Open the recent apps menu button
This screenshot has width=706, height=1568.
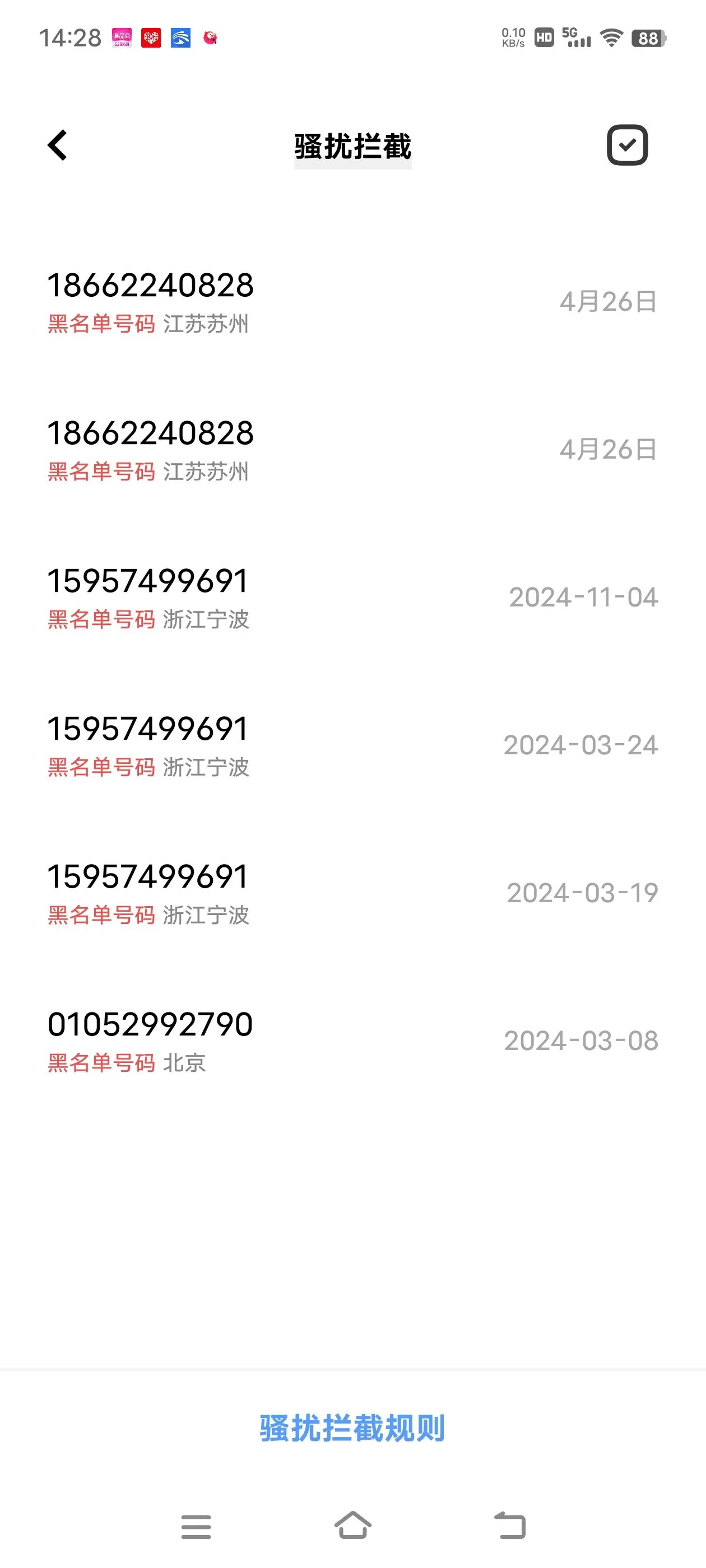(x=196, y=1527)
